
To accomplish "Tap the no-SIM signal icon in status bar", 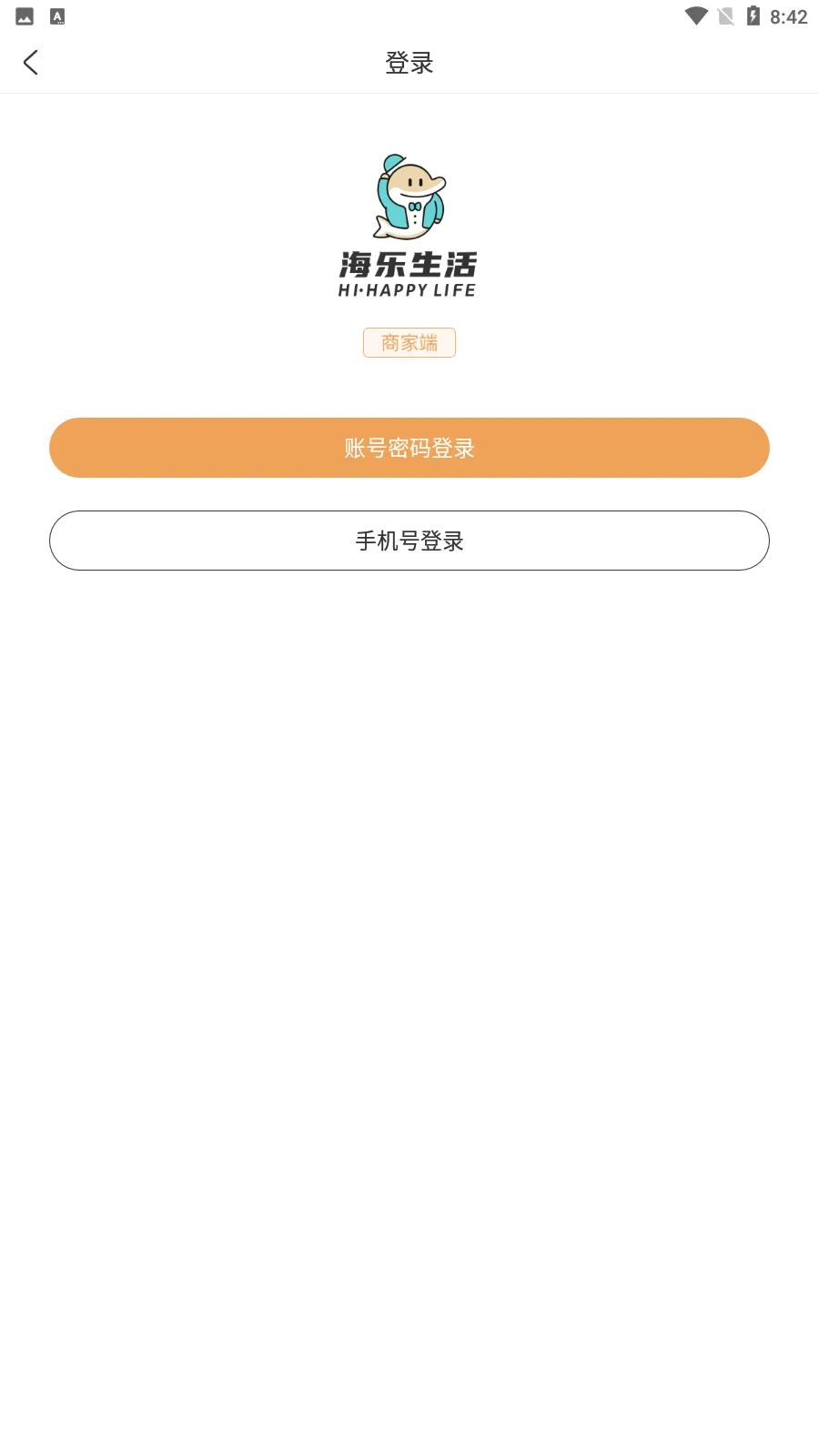I will (725, 15).
